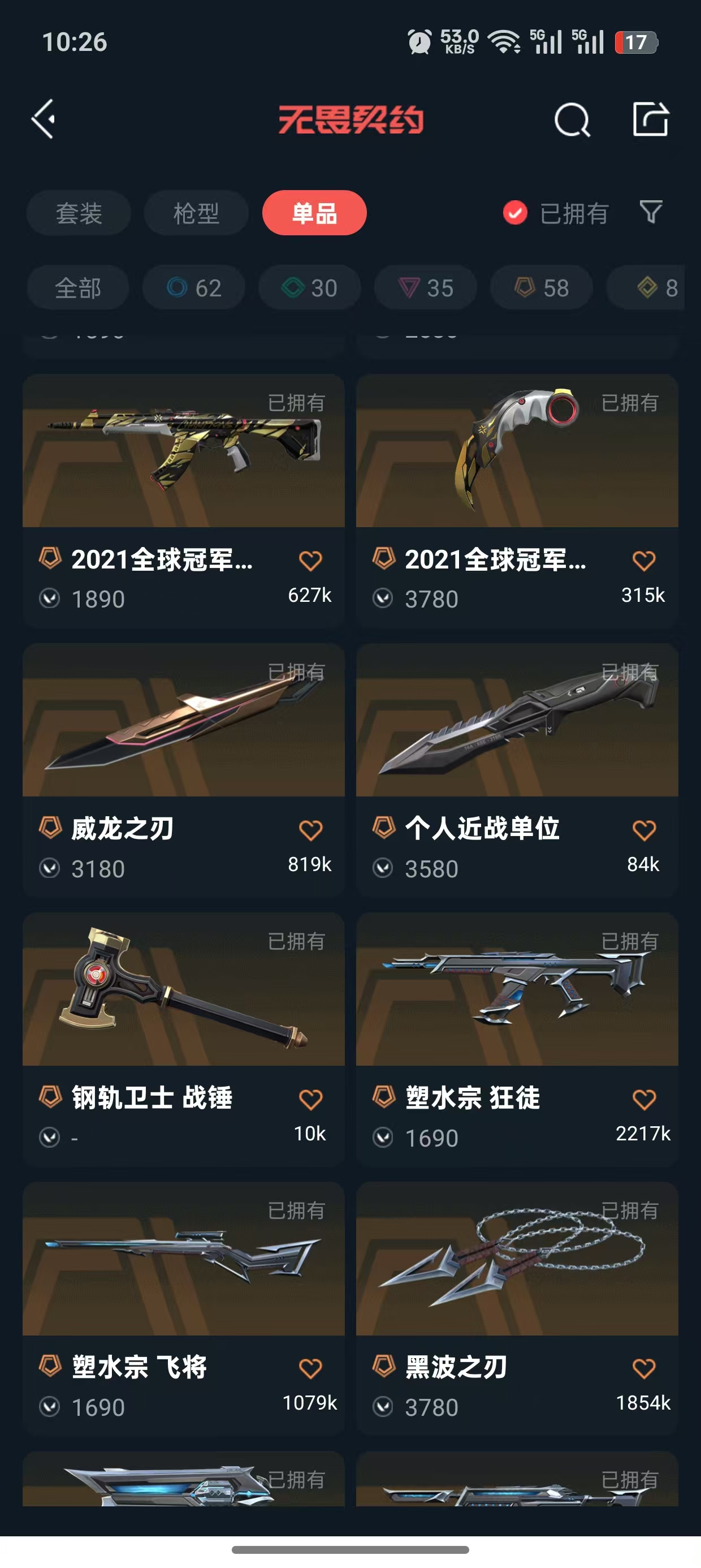Filter by the chip showing 30

[310, 288]
